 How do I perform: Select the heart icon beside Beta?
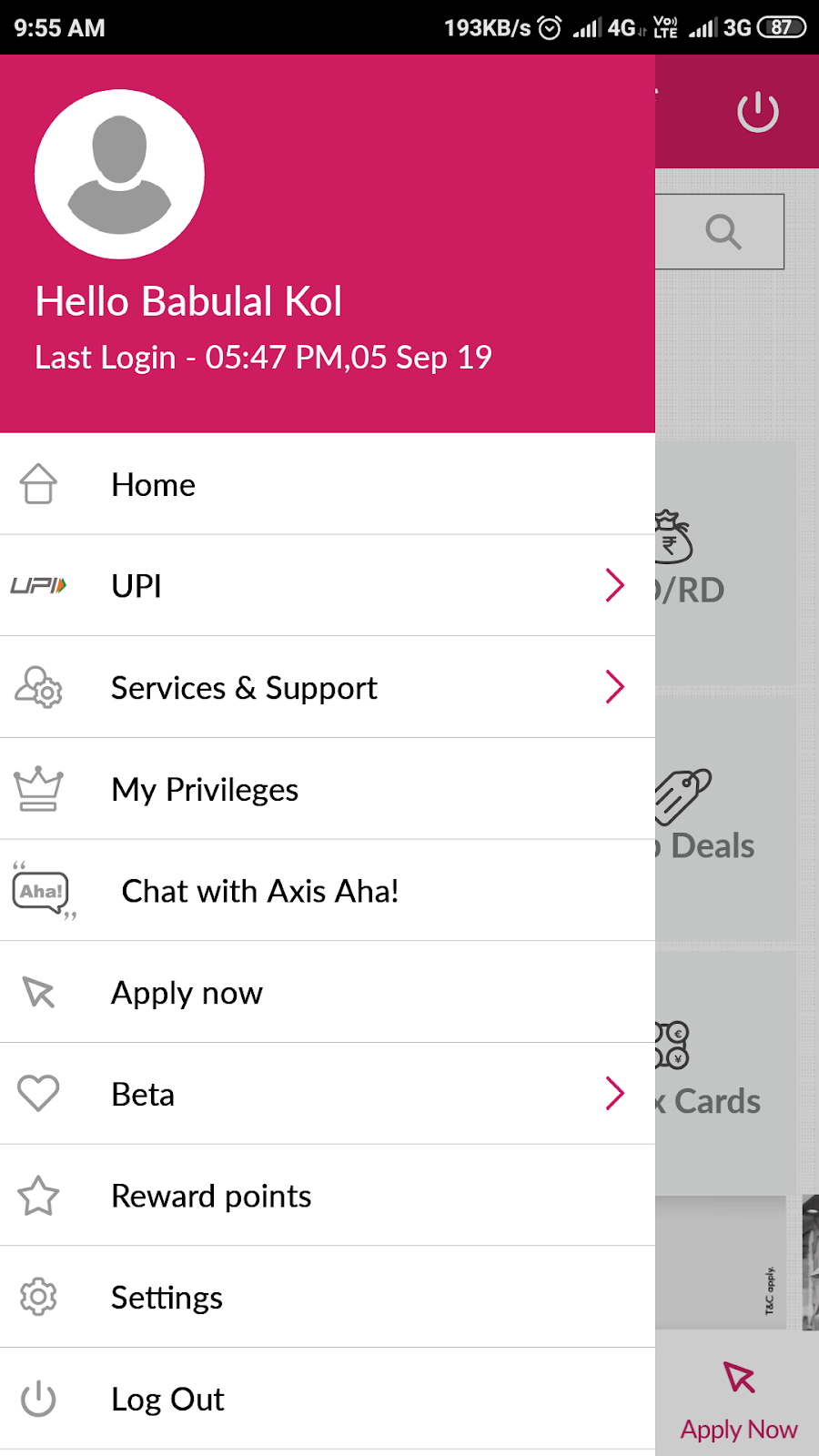(38, 1093)
